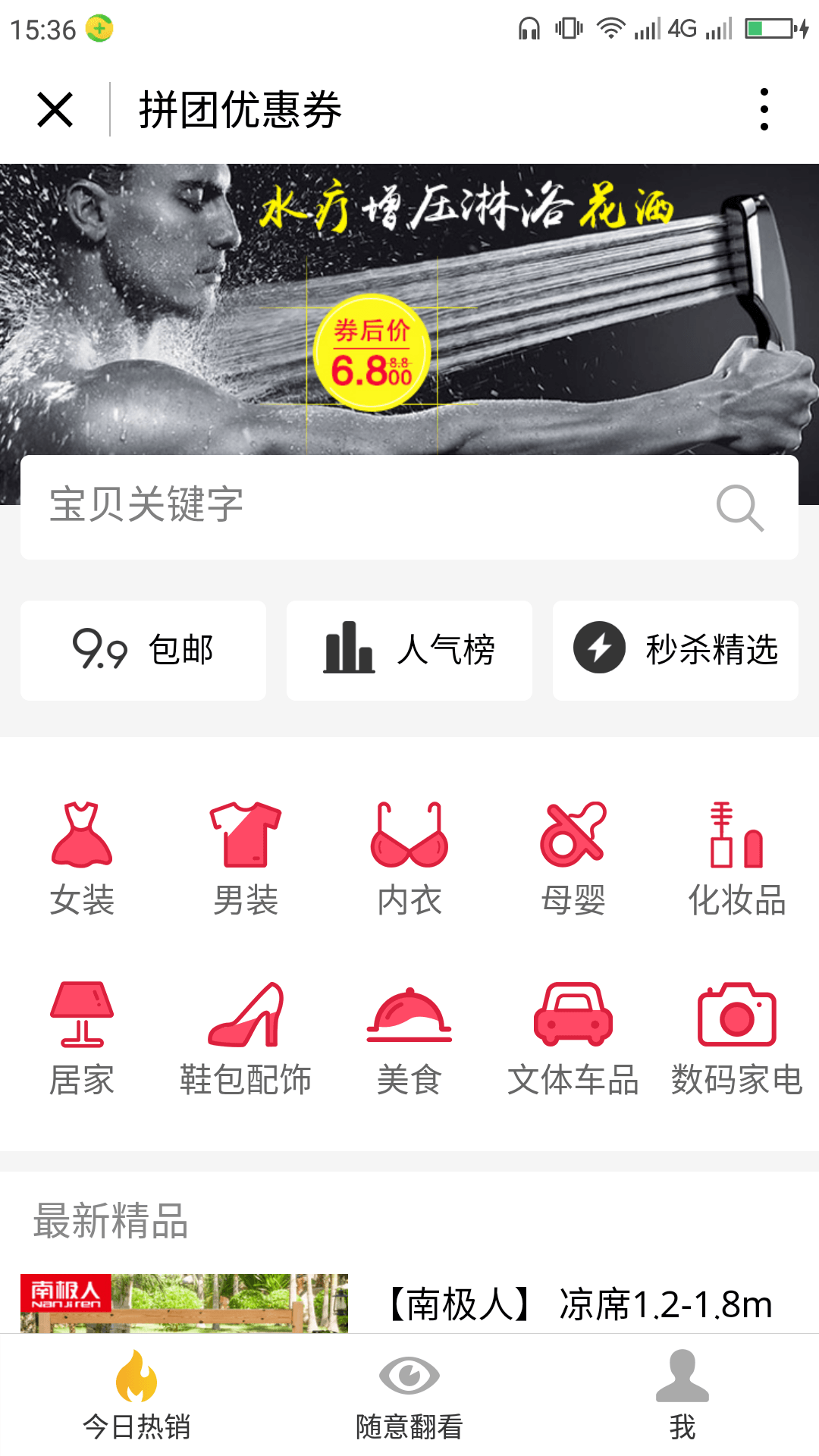Tap the 9.9 包邮 free shipping button
819x1456 pixels.
143,650
